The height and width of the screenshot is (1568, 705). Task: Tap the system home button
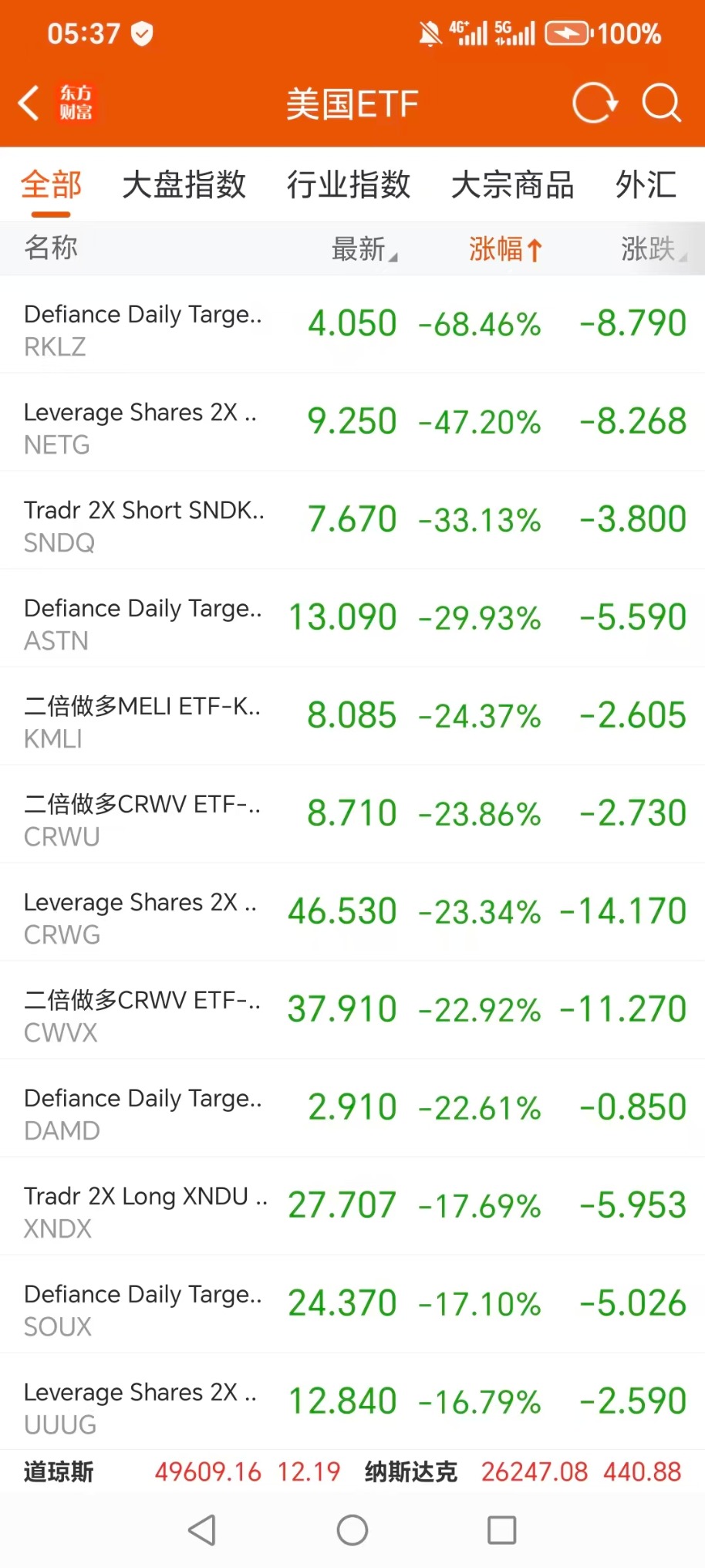point(352,1529)
